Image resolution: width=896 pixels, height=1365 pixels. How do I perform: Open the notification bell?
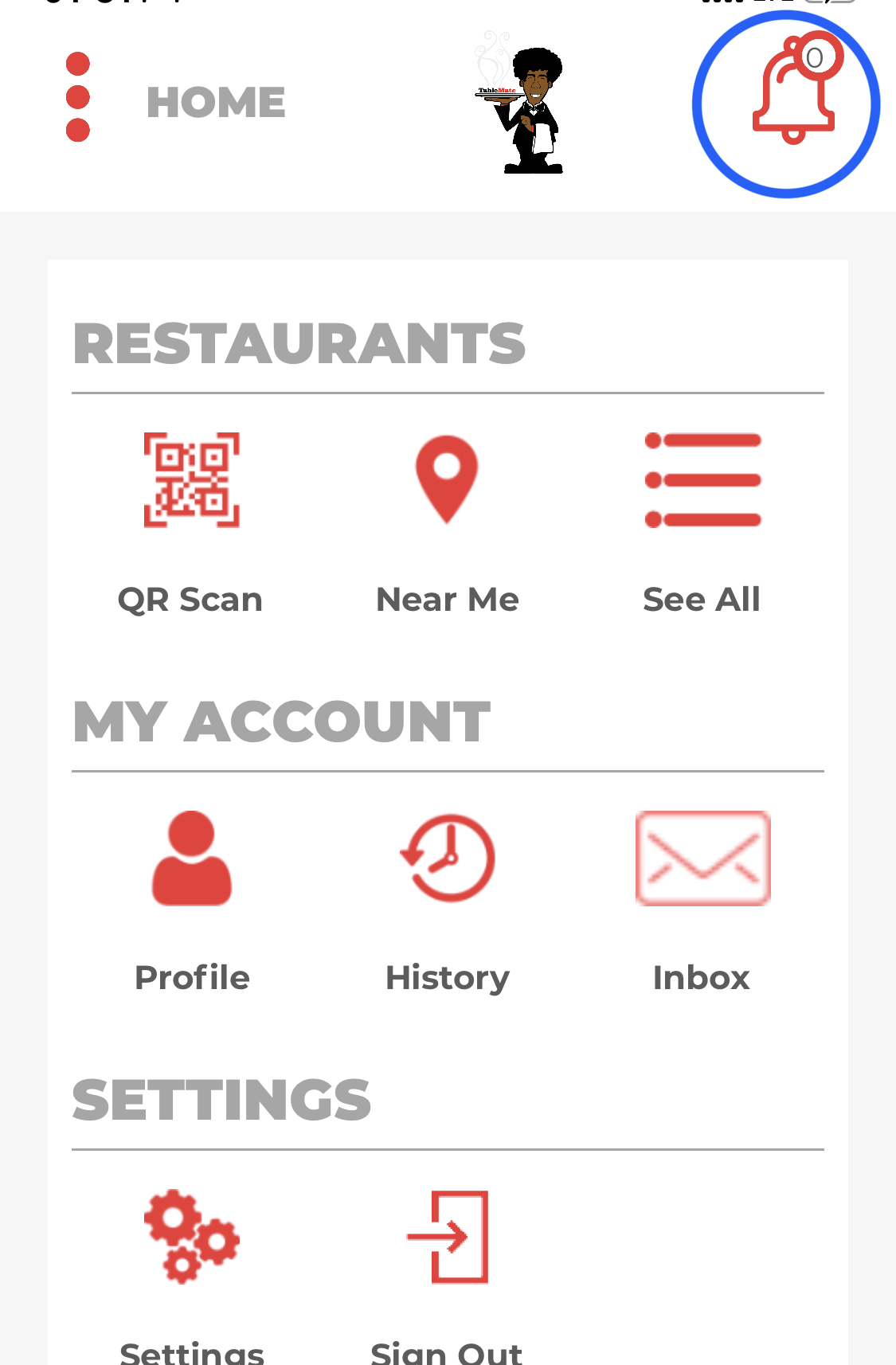tap(788, 104)
